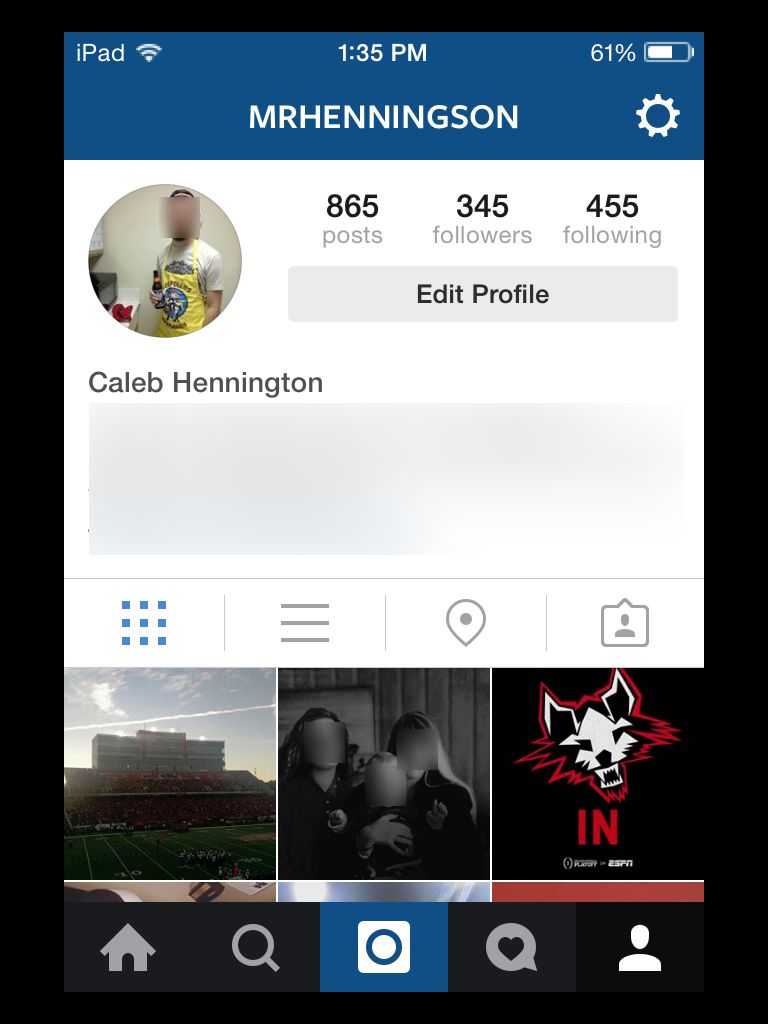
Task: View the 345 followers list
Action: click(482, 220)
